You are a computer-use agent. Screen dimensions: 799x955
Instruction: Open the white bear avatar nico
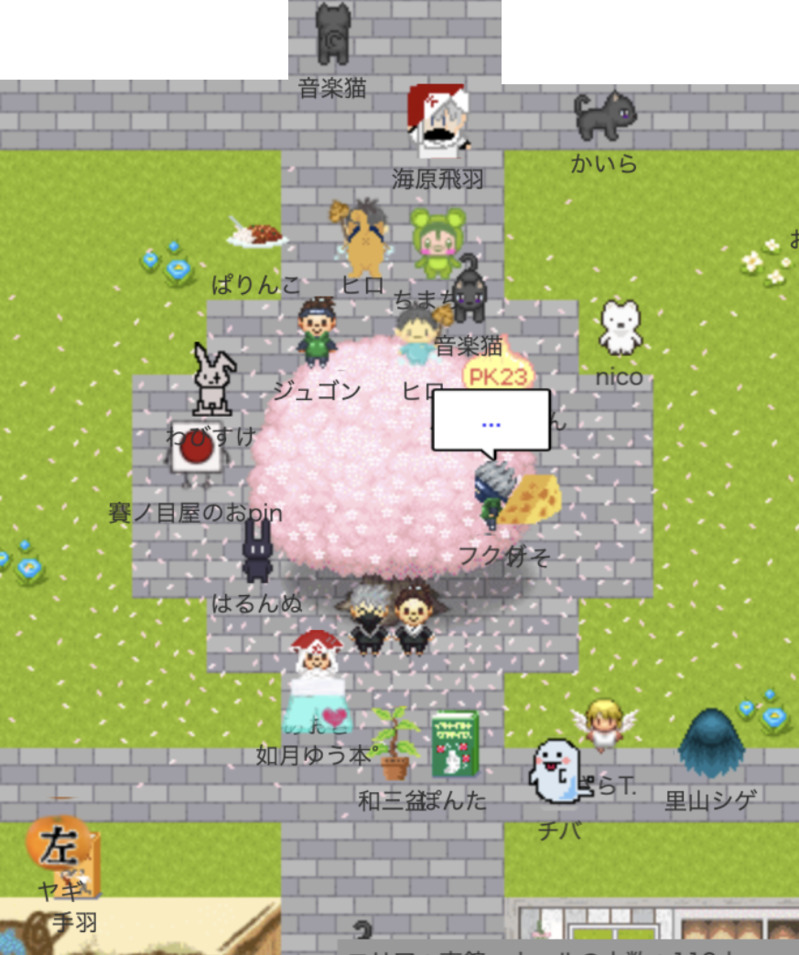(619, 328)
